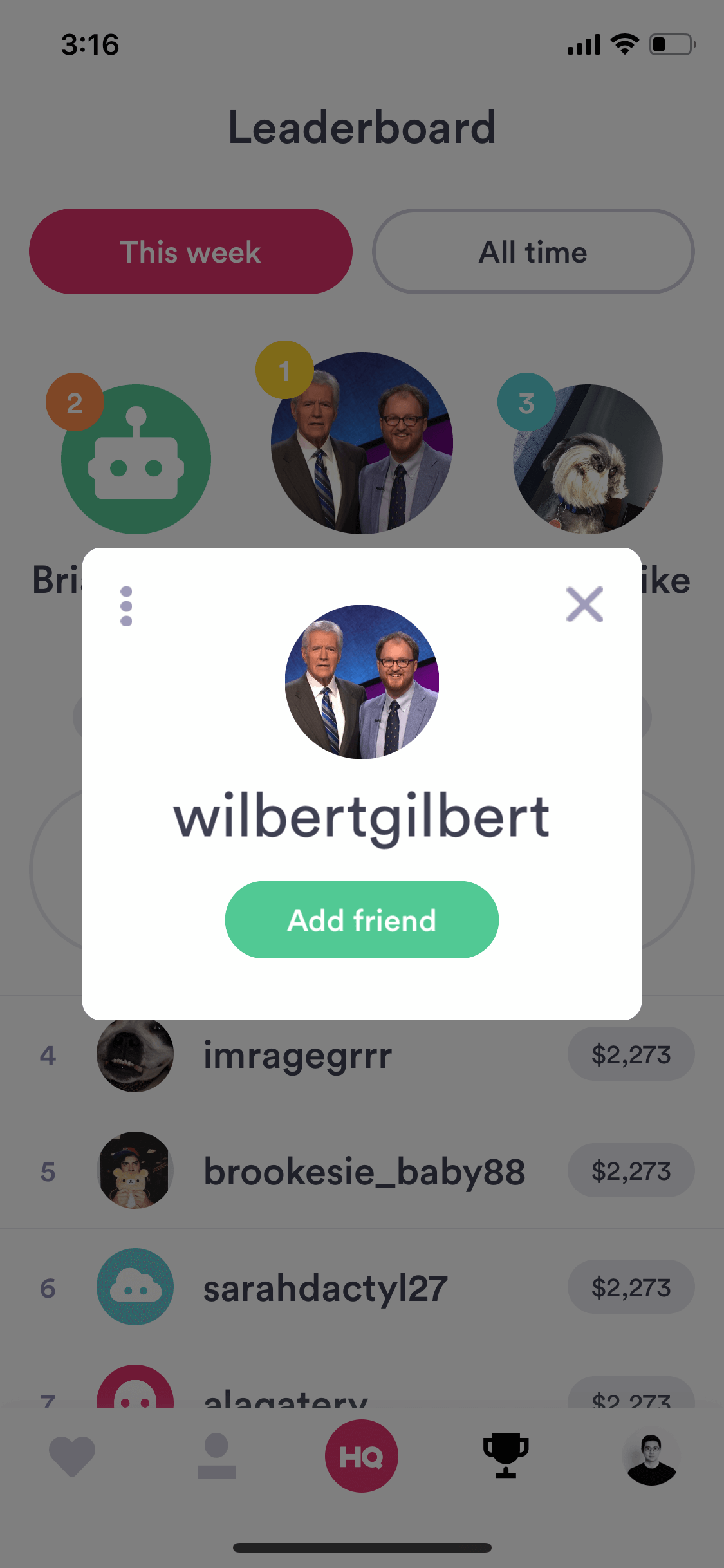Switch to the All time leaderboard
The height and width of the screenshot is (1568, 724).
(x=533, y=252)
